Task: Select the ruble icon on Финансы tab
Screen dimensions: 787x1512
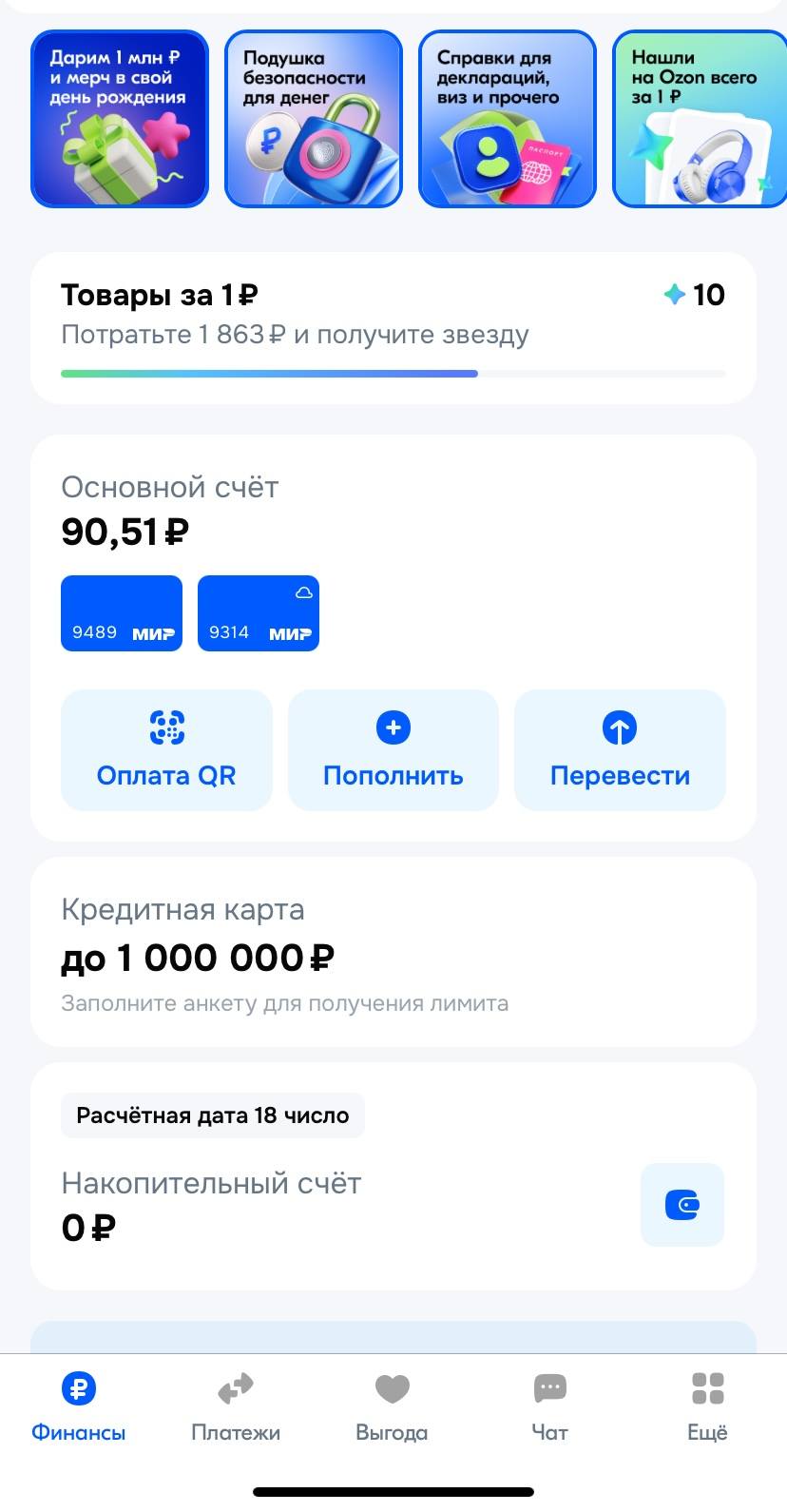Action: click(78, 1387)
